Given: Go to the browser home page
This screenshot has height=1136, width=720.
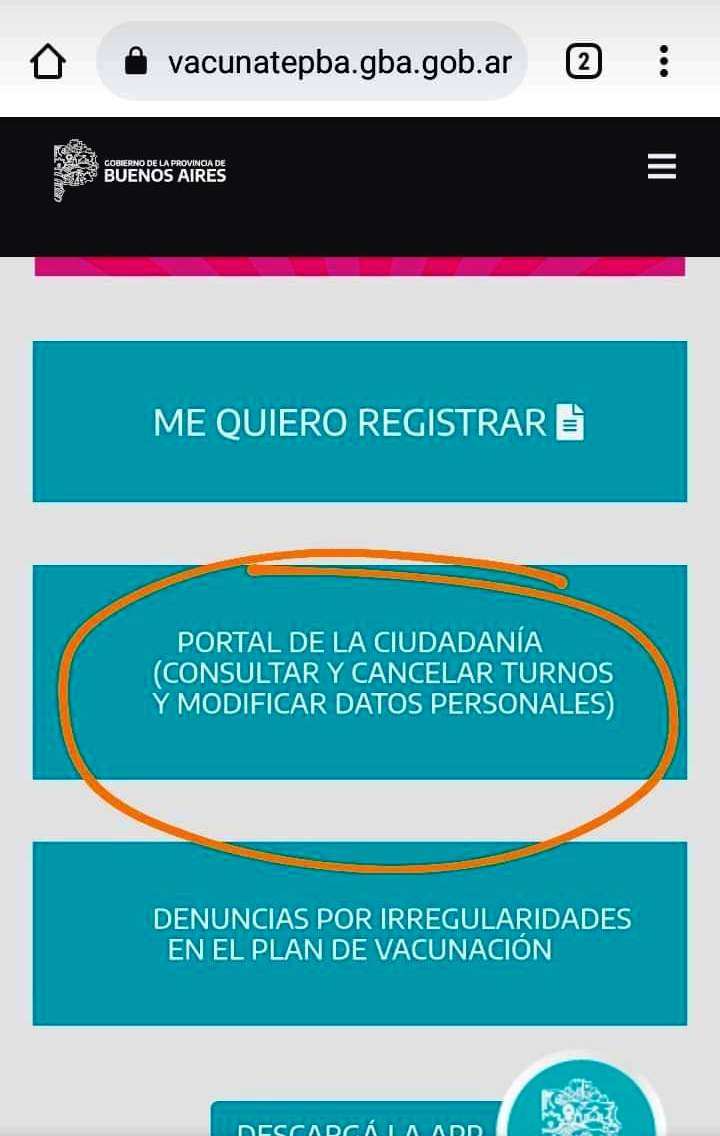Looking at the screenshot, I should pyautogui.click(x=48, y=63).
